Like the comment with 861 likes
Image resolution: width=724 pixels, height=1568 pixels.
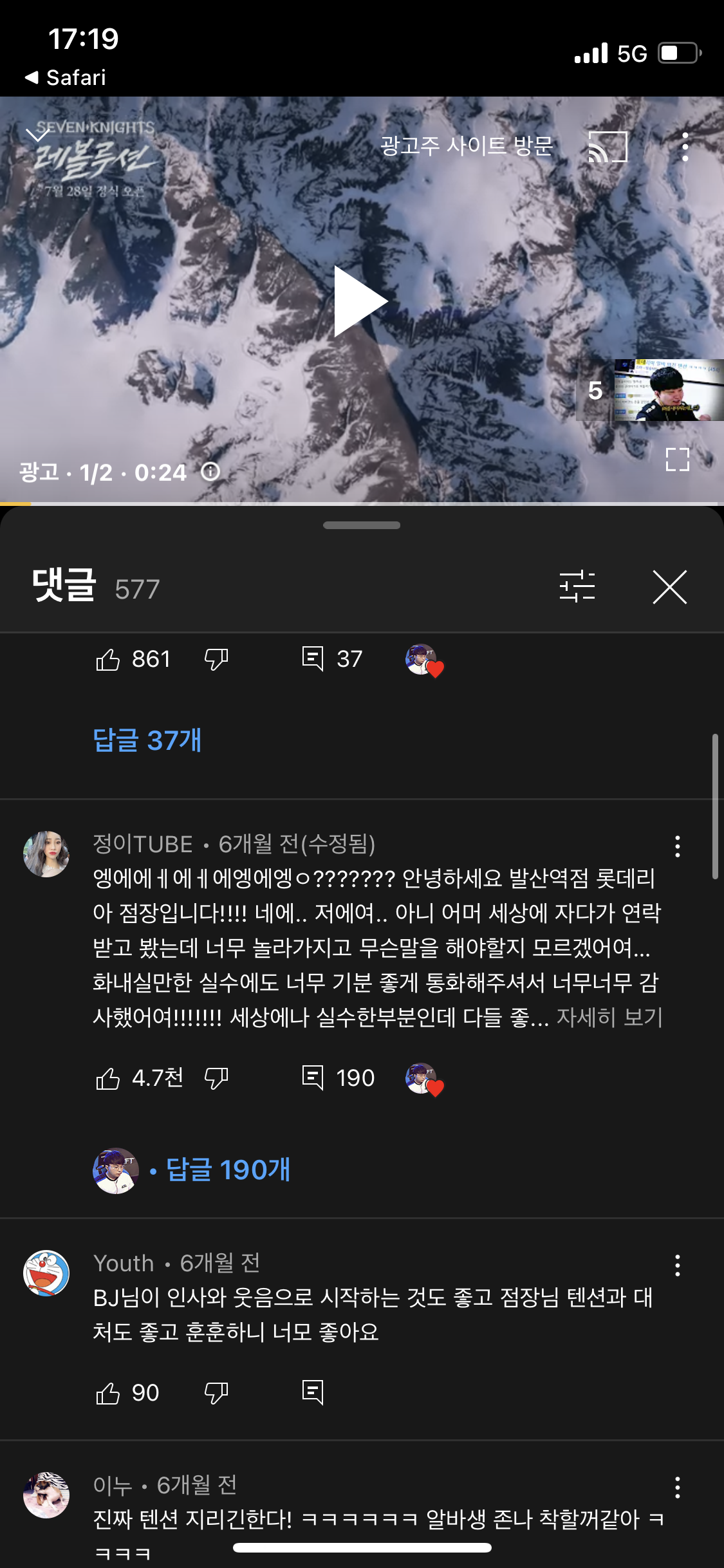(107, 659)
